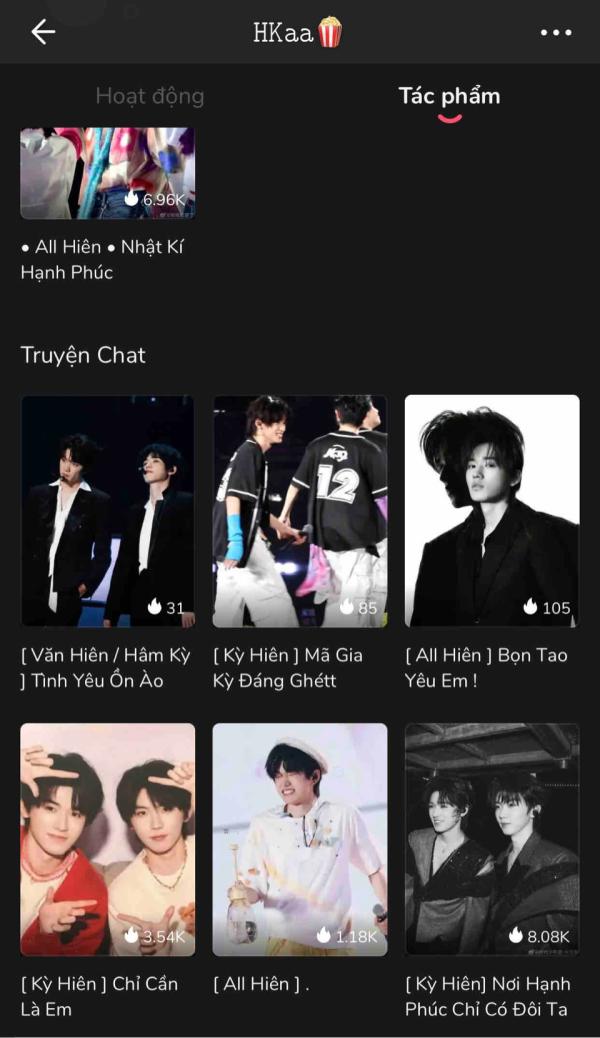Switch to the Hoạt động tab
Viewport: 600px width, 1038px height.
(150, 96)
